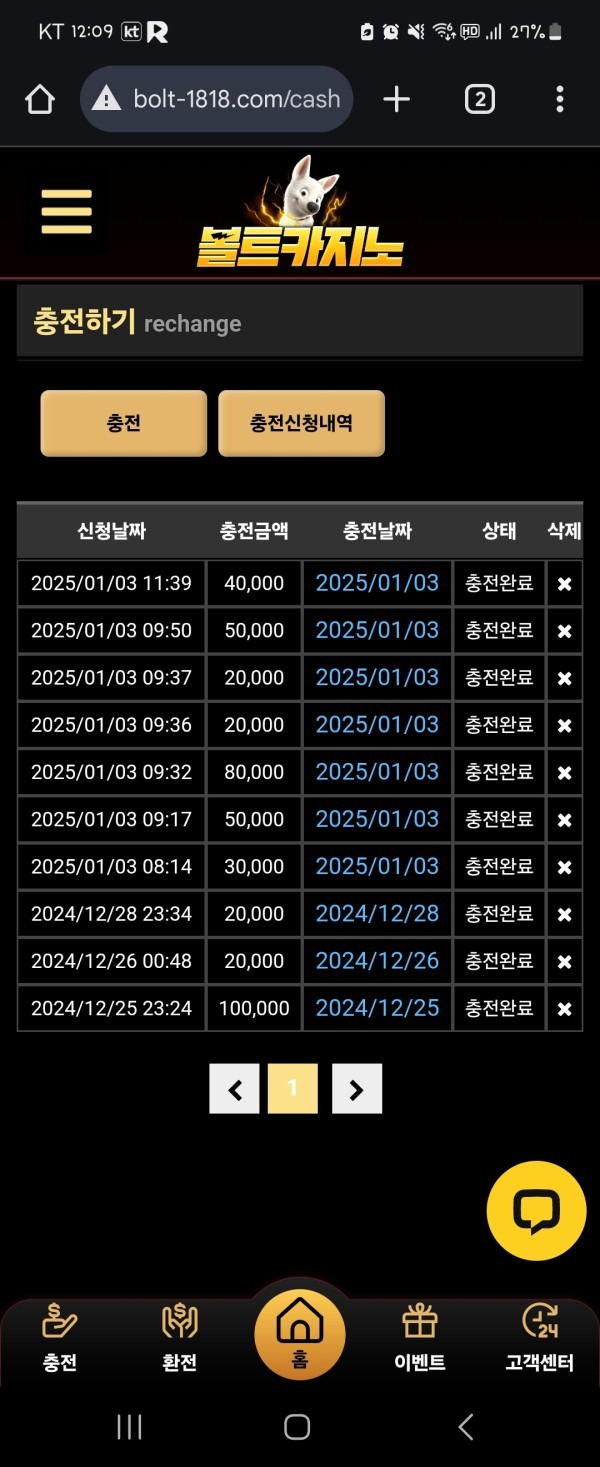Open the 고객센터 tab
This screenshot has height=1467, width=600.
[539, 1338]
